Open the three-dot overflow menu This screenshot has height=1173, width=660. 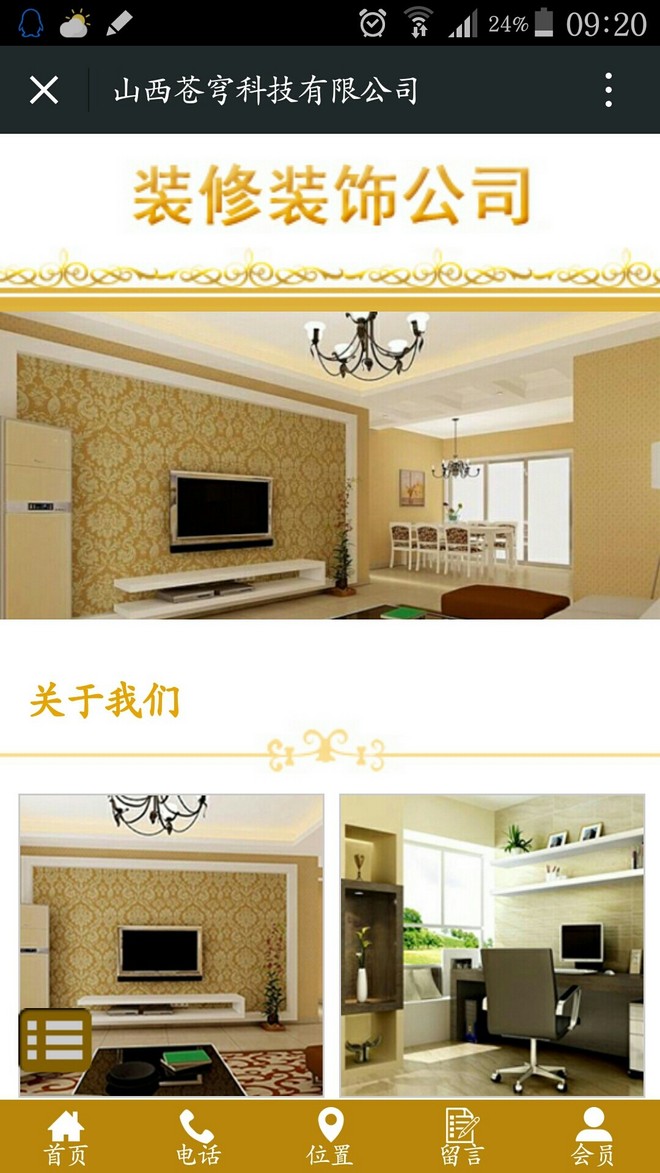pos(608,91)
